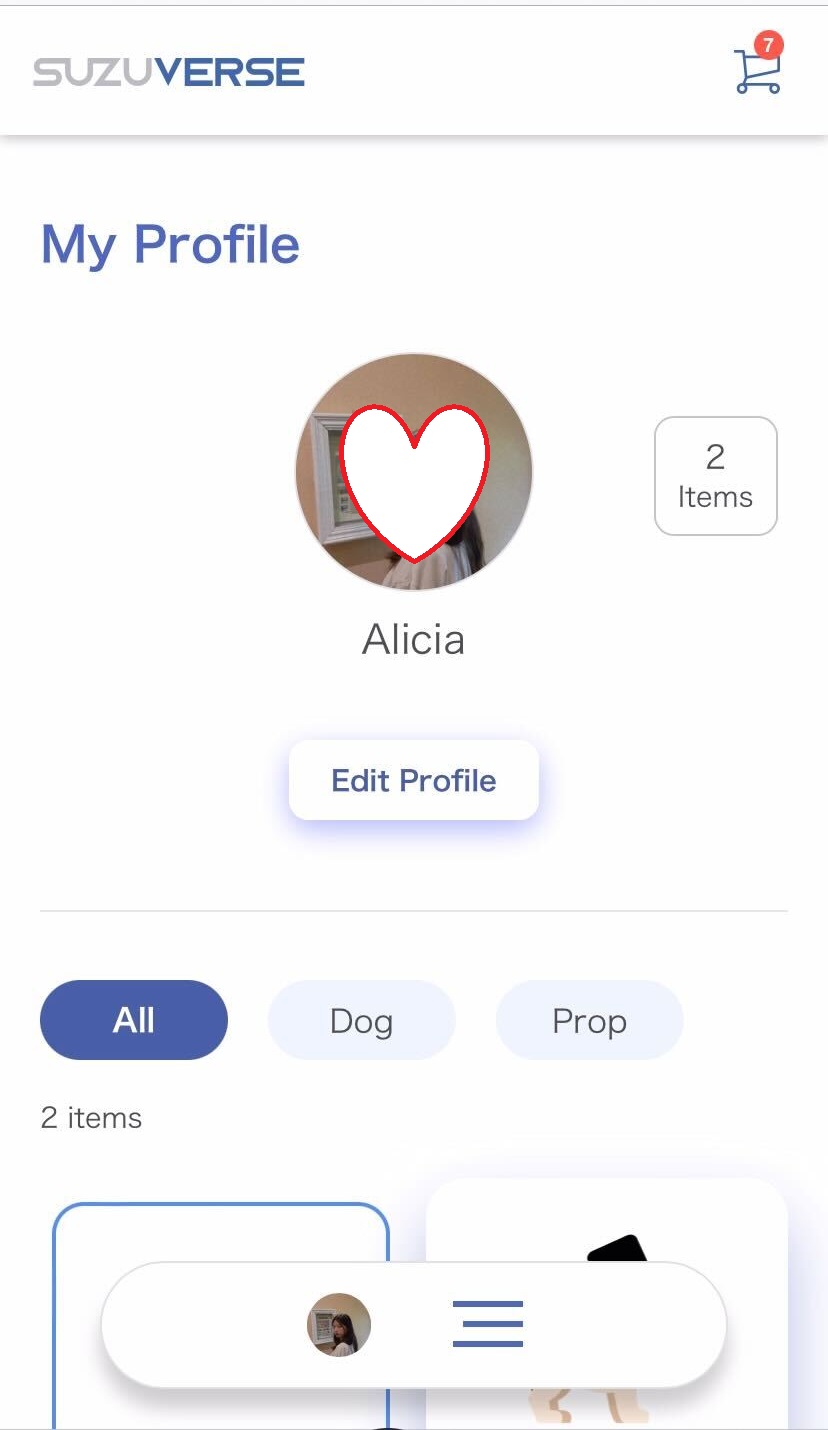Tap the small profile avatar in bottom bar
The height and width of the screenshot is (1430, 828).
339,1324
